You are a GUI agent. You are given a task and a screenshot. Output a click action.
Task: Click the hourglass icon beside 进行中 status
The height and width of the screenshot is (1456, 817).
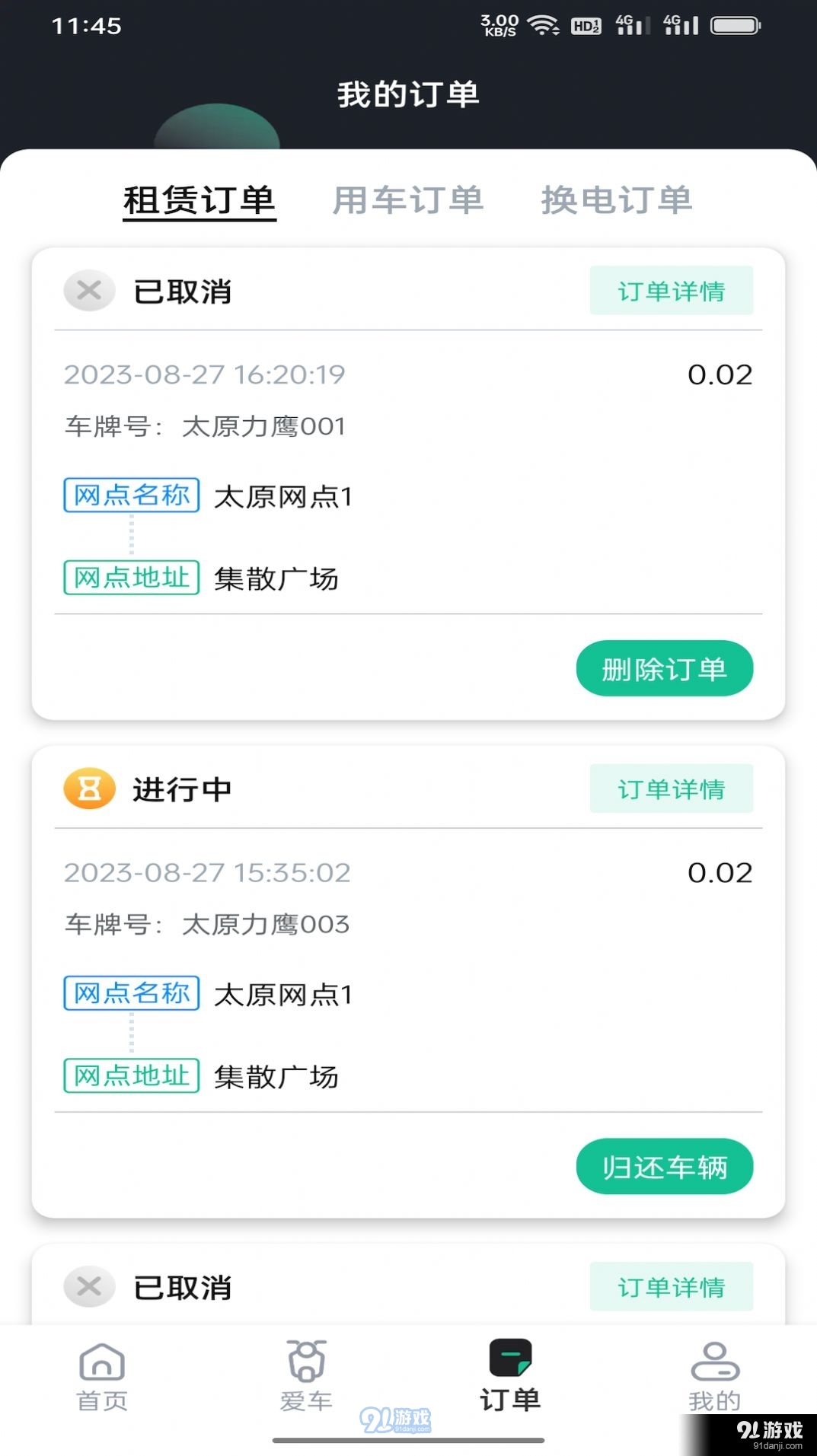(x=88, y=789)
